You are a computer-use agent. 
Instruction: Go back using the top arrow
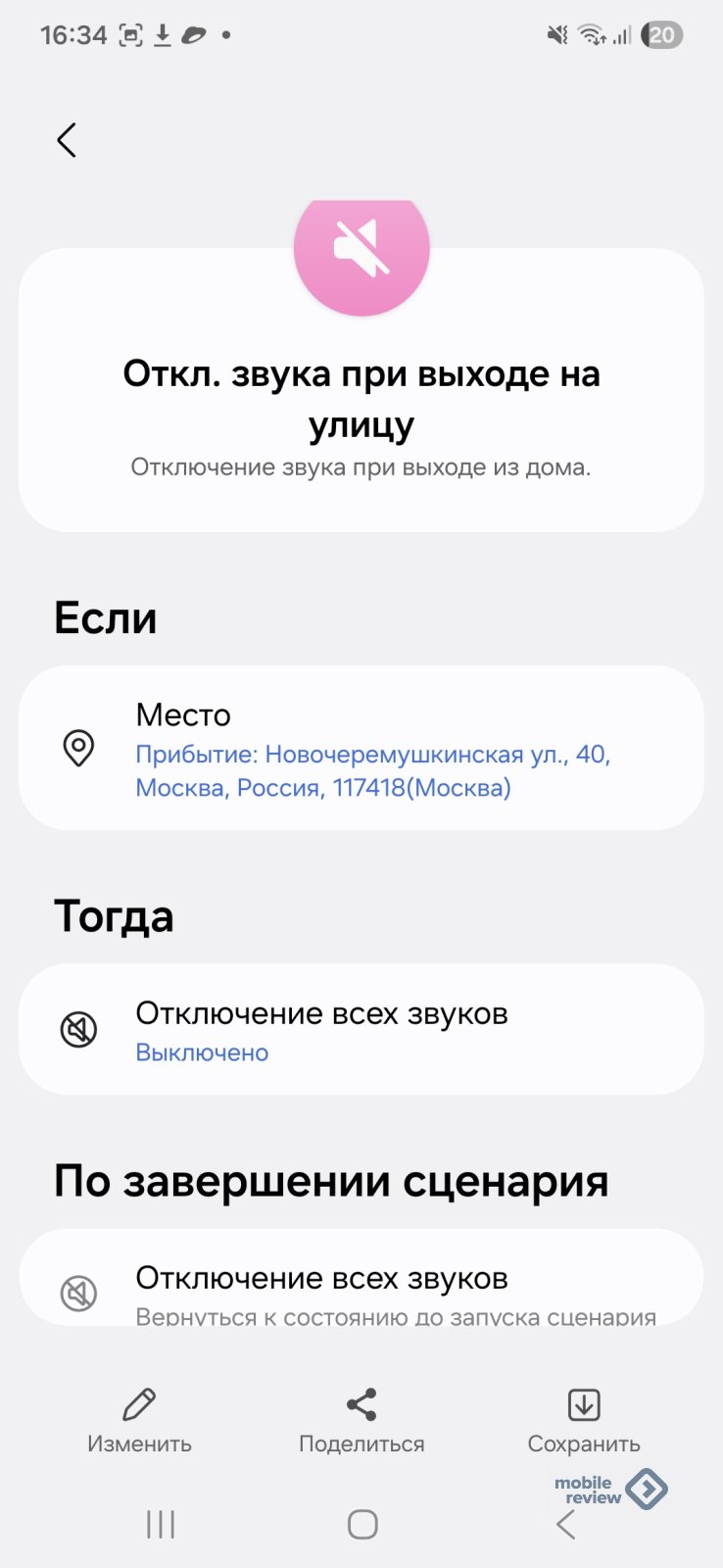[x=67, y=140]
